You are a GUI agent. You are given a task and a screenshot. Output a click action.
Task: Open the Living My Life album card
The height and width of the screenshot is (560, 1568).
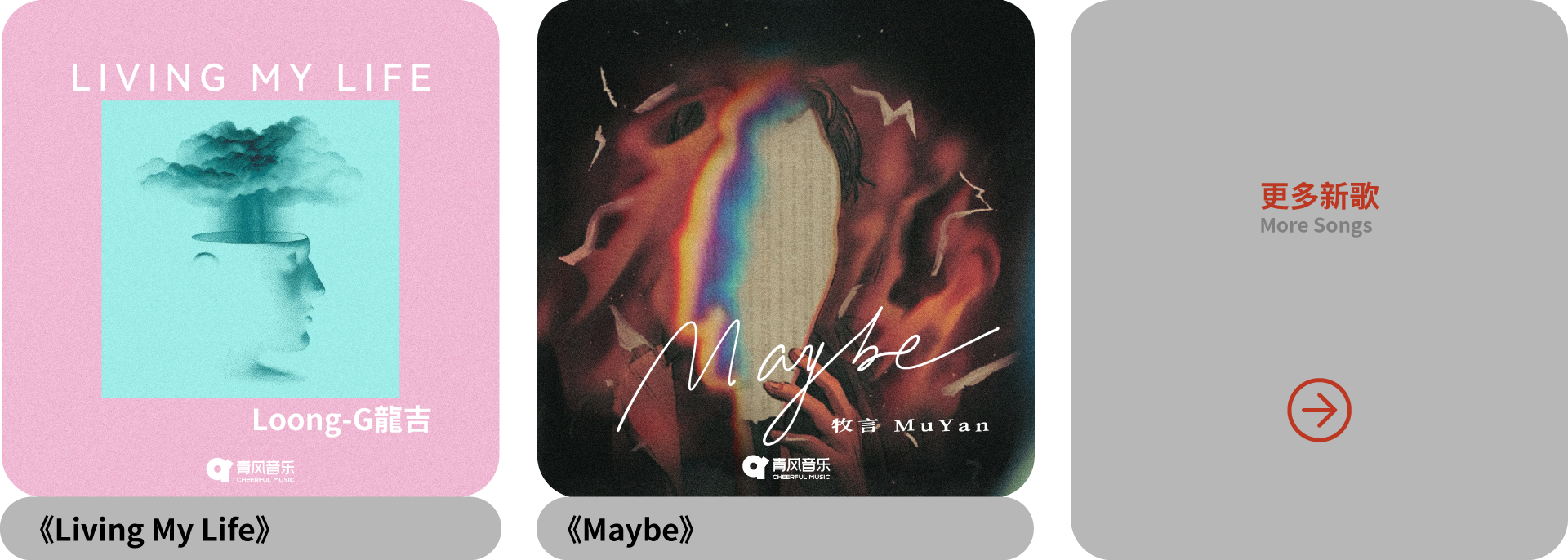point(251,249)
